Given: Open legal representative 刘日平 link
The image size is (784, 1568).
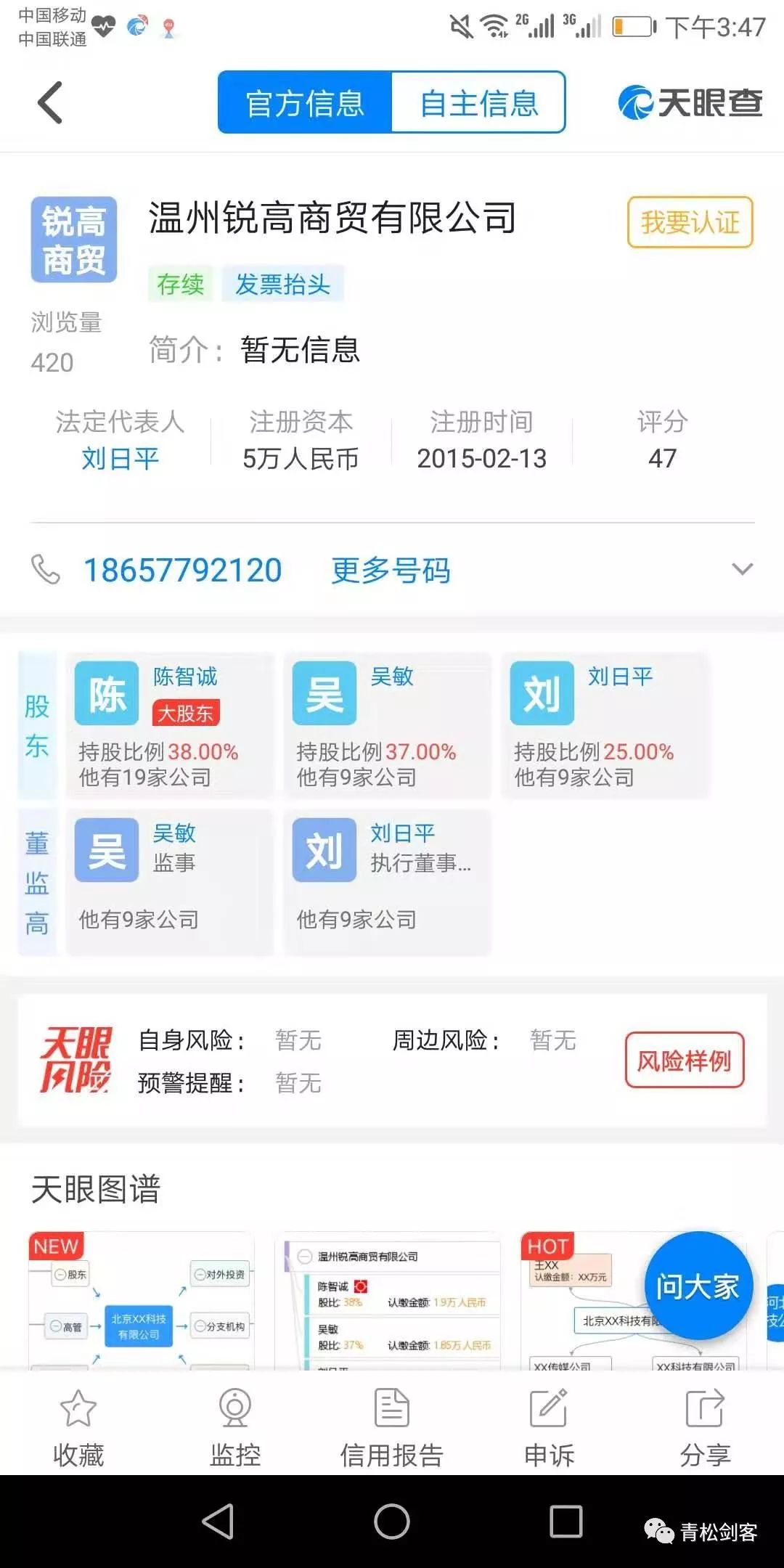Looking at the screenshot, I should coord(121,459).
